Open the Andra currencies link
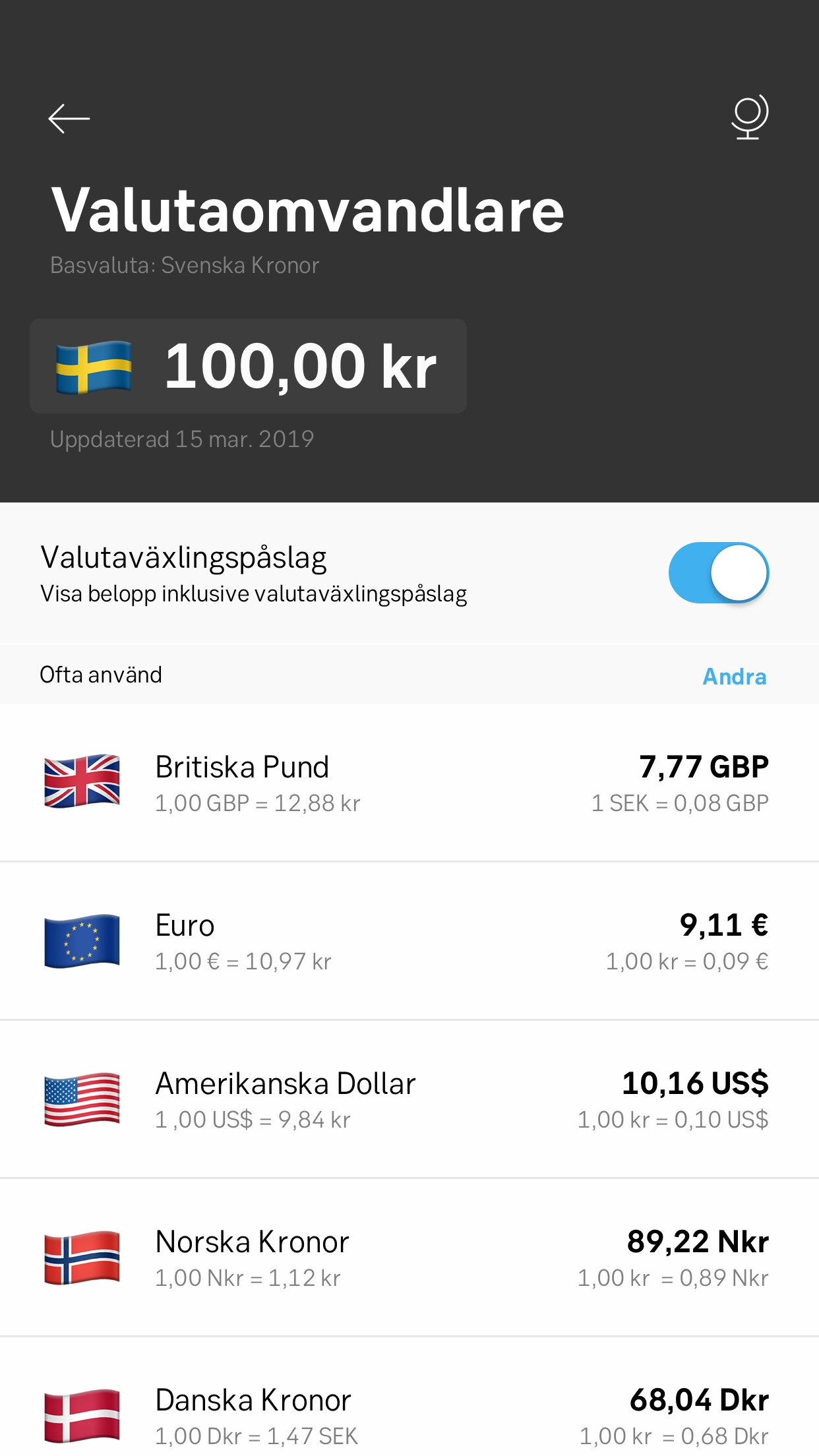819x1456 pixels. coord(734,677)
